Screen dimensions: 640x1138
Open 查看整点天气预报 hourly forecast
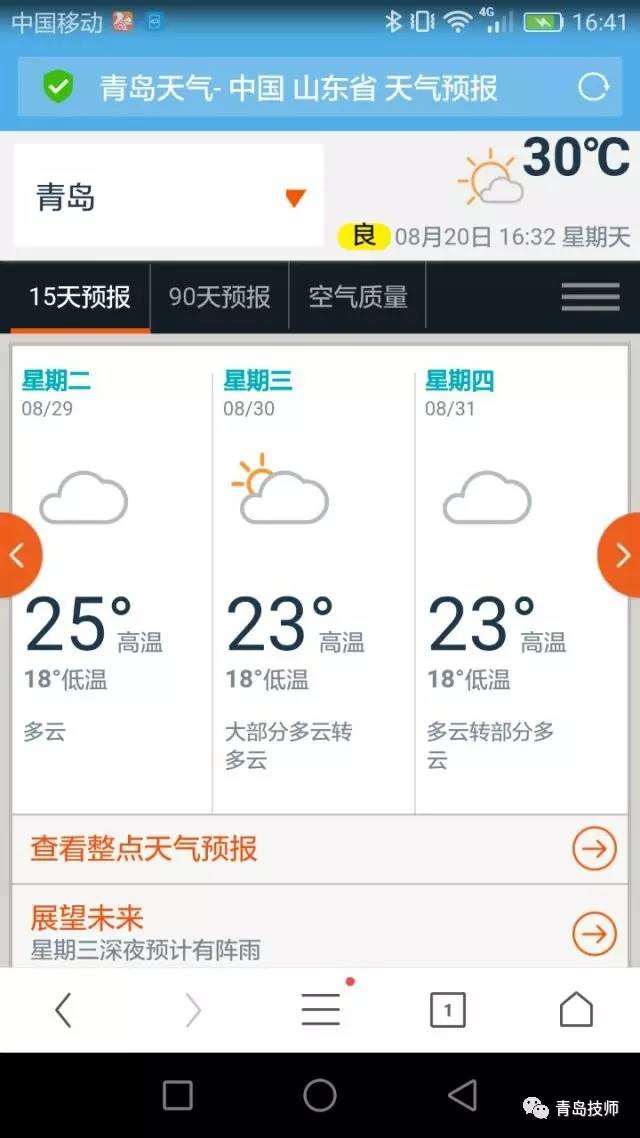pyautogui.click(x=320, y=849)
